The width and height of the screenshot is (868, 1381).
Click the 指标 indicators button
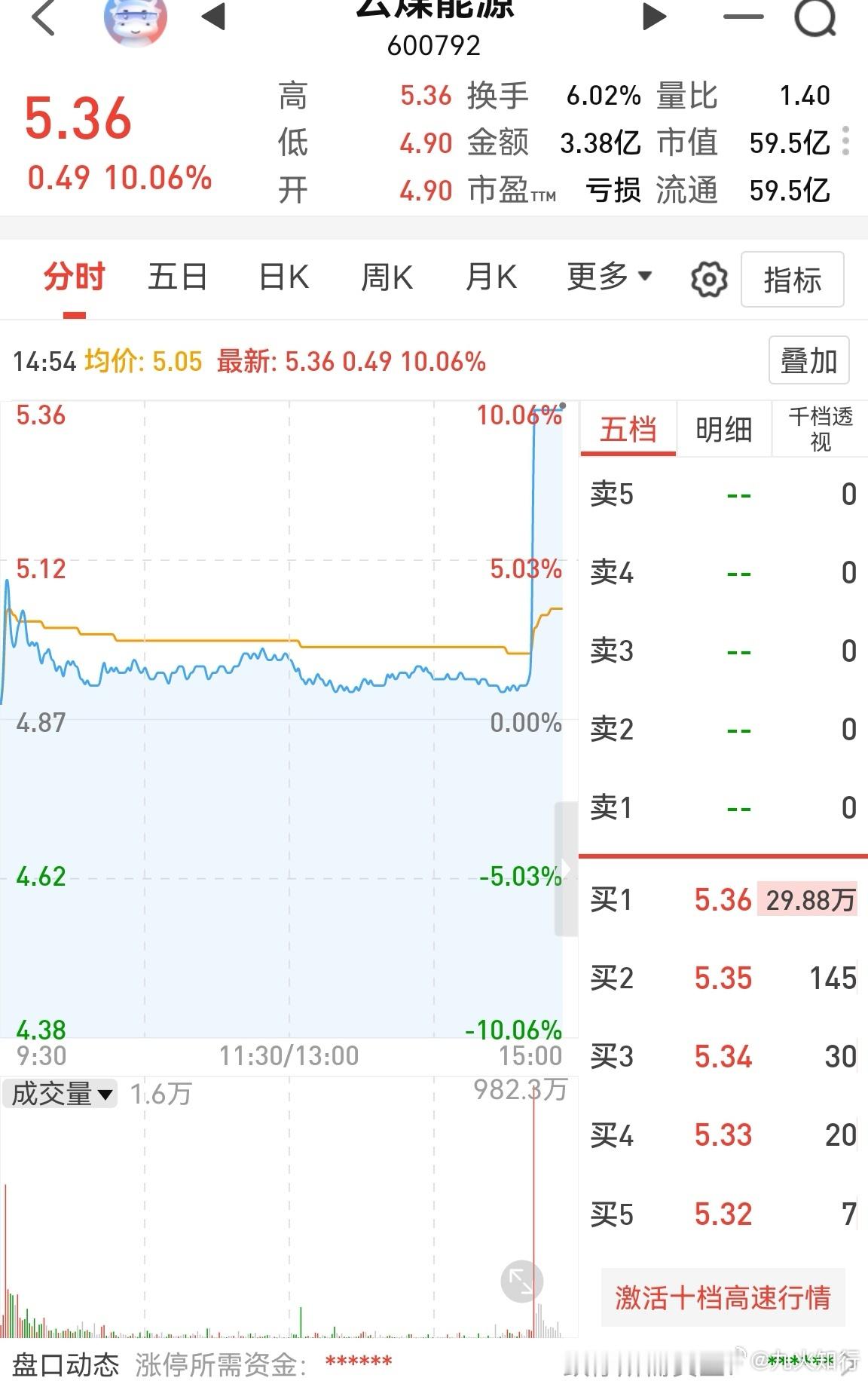pos(793,279)
